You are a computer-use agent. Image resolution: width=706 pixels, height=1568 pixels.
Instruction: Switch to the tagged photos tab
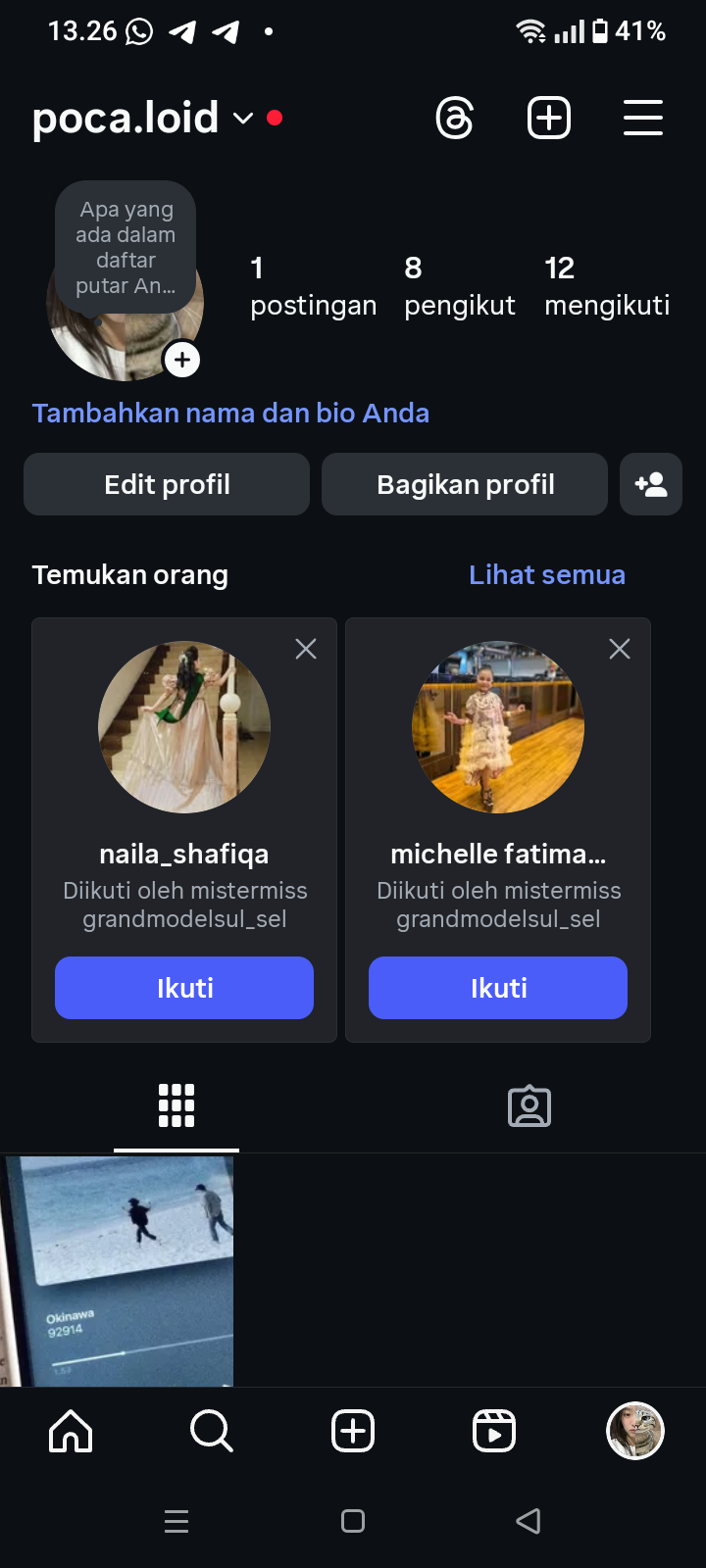(529, 1106)
